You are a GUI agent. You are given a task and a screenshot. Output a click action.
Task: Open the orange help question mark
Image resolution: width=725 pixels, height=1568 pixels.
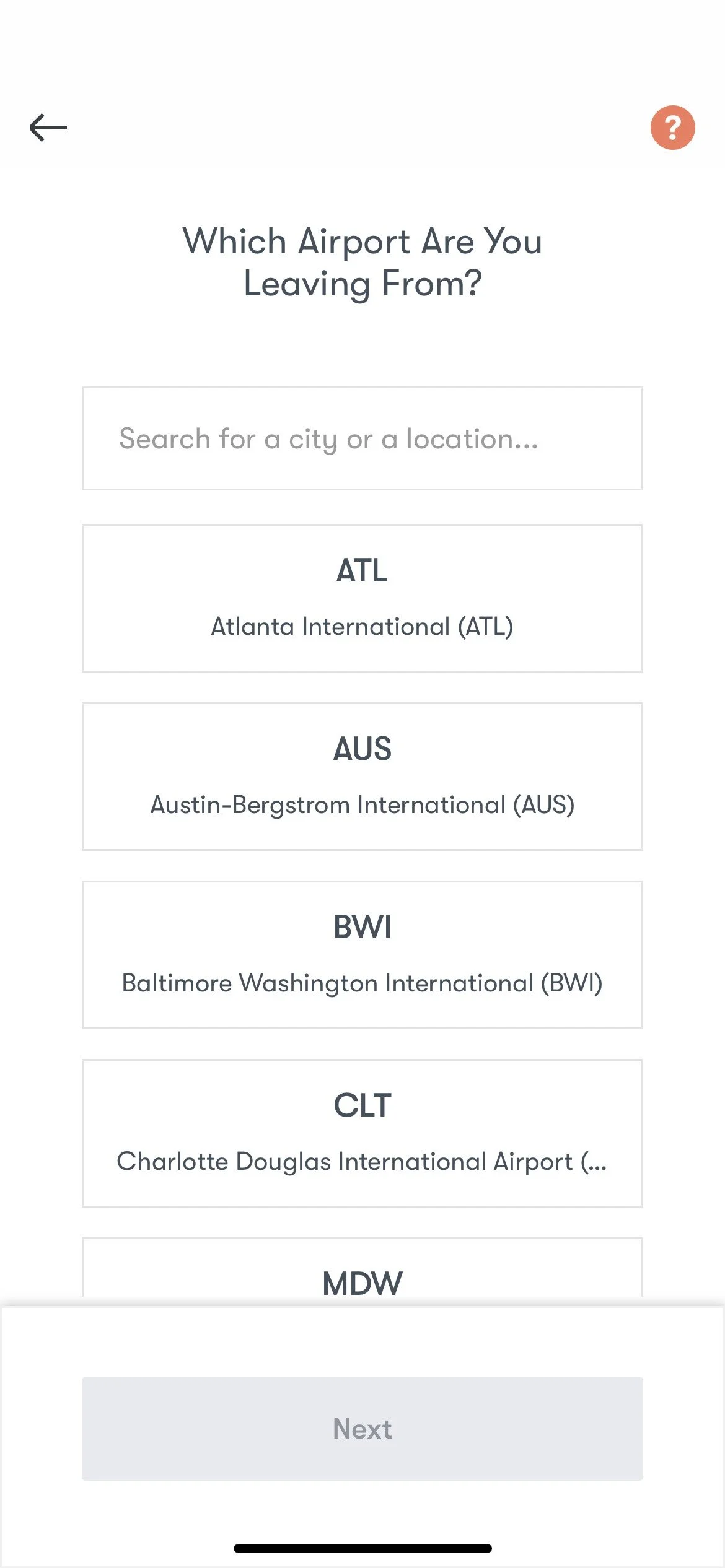(x=672, y=128)
